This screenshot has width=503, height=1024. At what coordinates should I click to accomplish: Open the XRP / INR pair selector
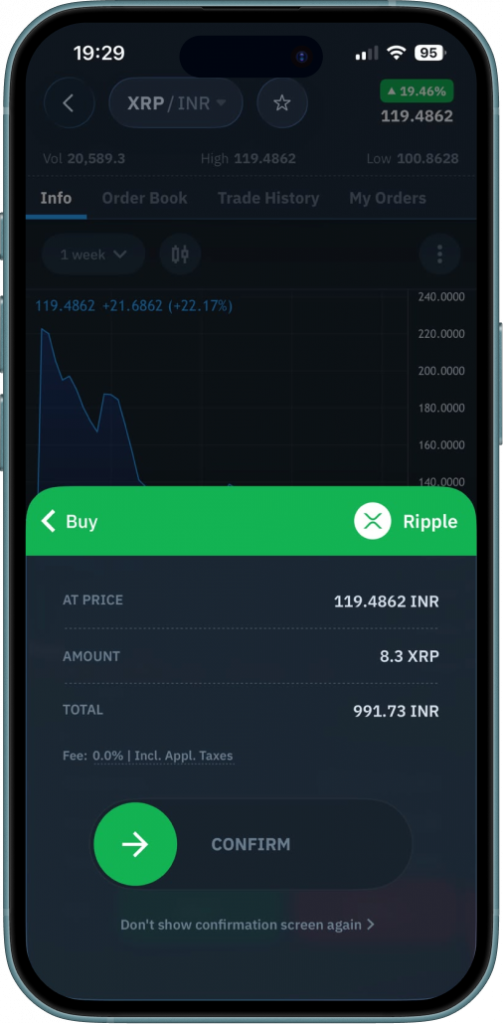[x=176, y=103]
